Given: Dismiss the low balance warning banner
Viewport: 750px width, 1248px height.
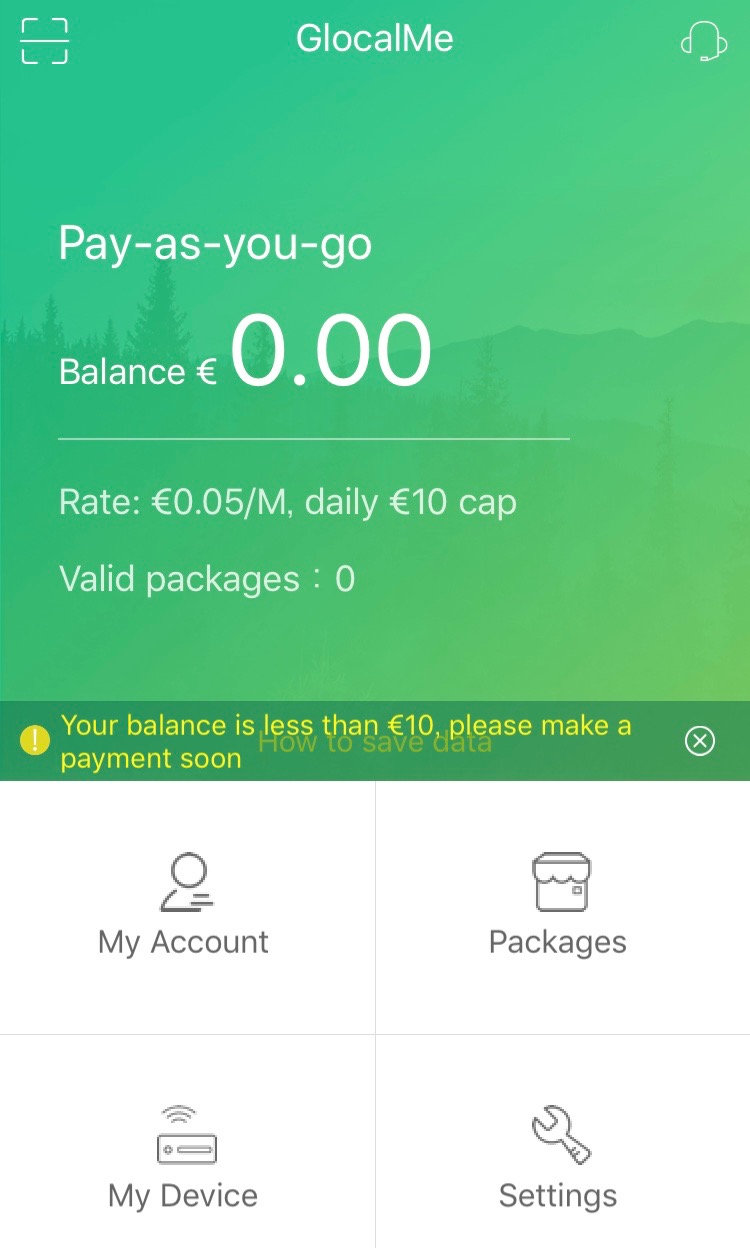Looking at the screenshot, I should [700, 741].
